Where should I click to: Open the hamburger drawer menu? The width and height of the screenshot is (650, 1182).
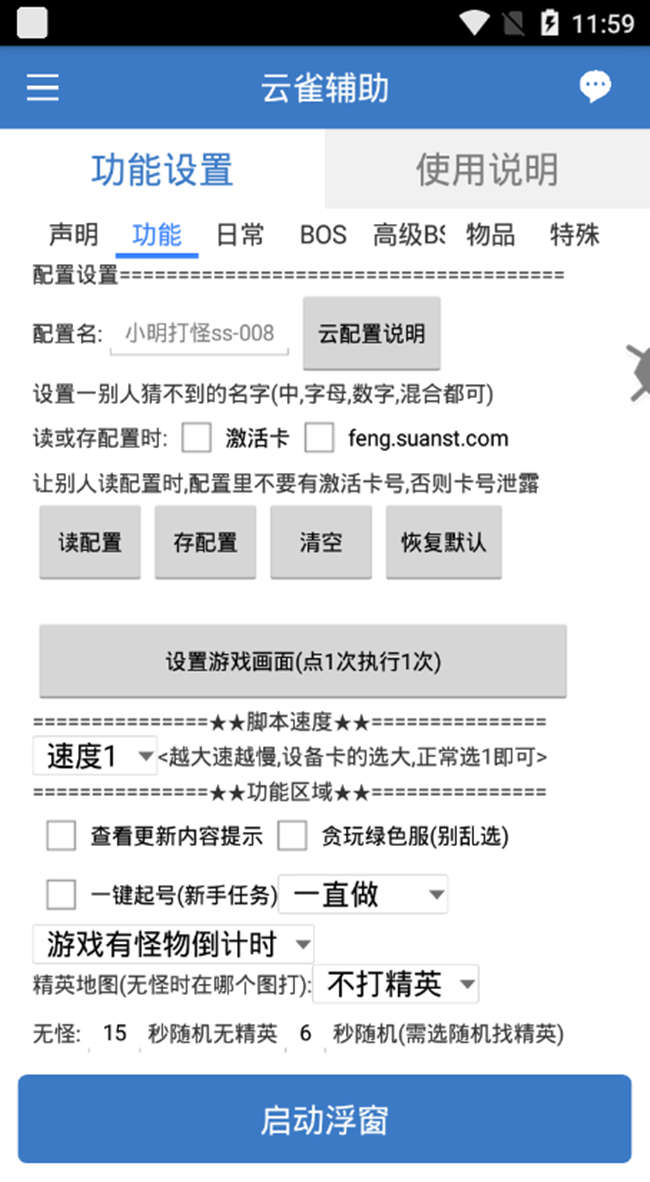pyautogui.click(x=43, y=88)
